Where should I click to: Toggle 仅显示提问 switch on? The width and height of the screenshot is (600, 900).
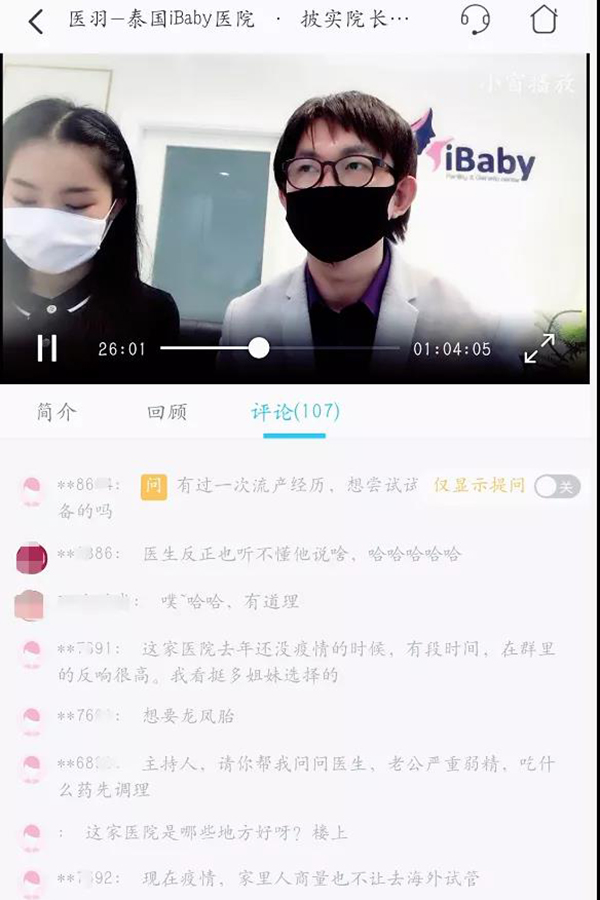tap(556, 486)
